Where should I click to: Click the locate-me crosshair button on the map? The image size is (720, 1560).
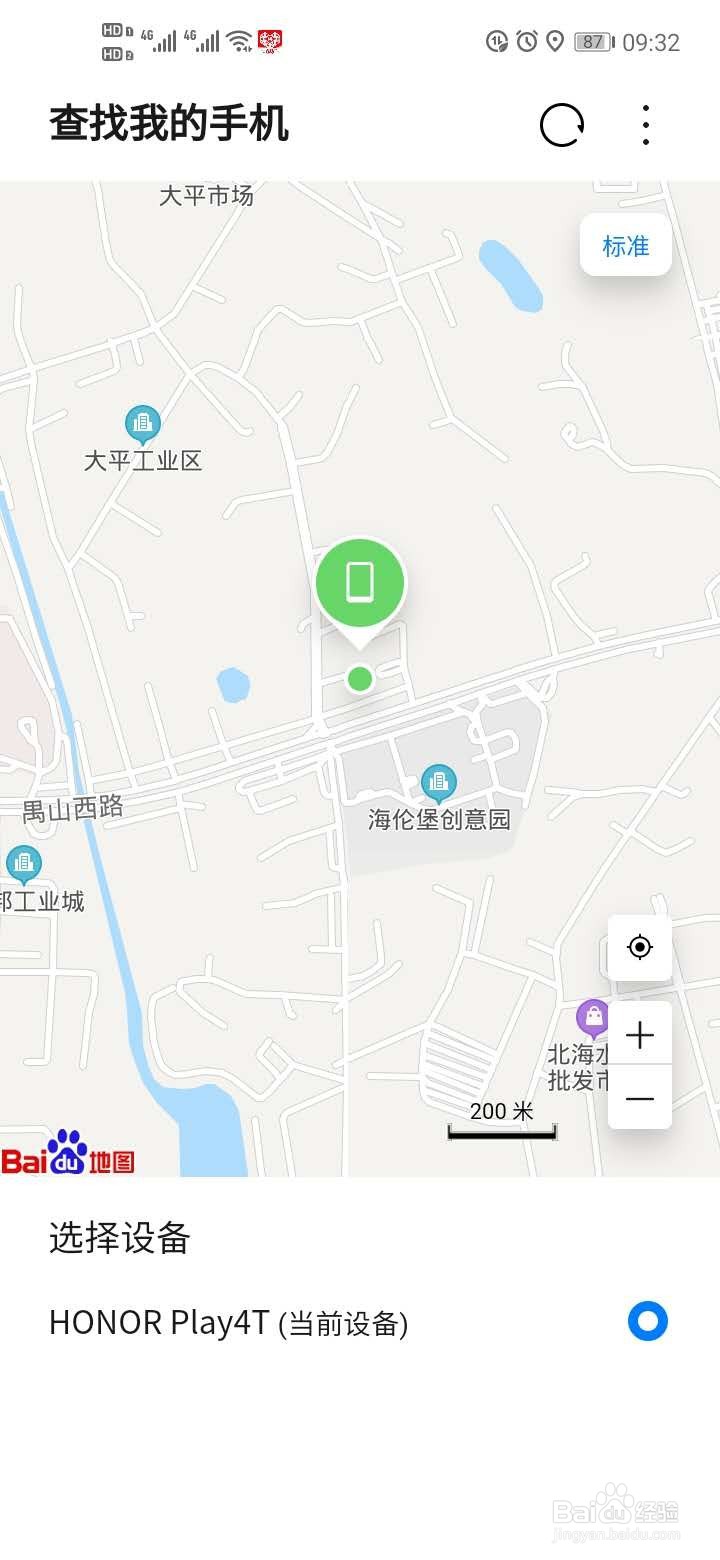click(x=639, y=947)
